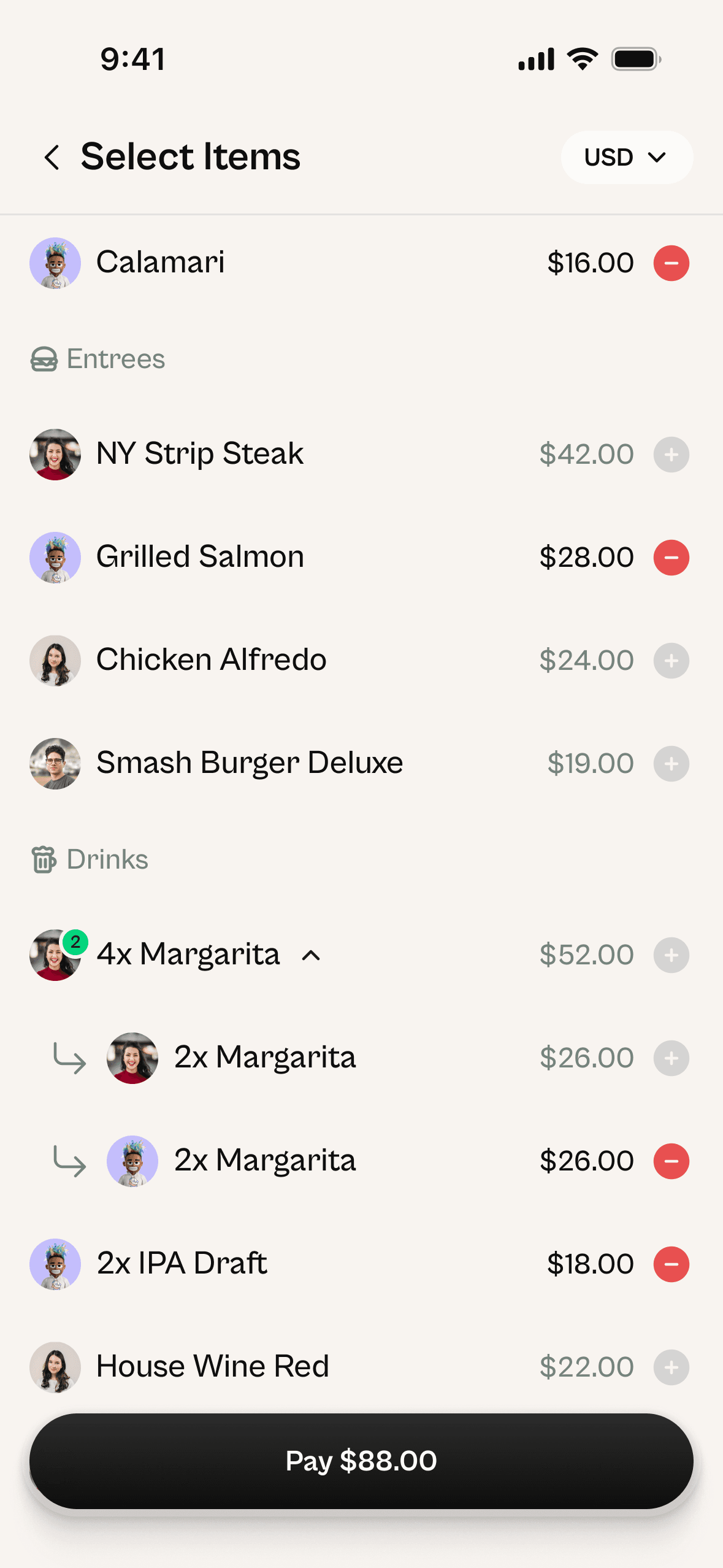Remove the selected 2x Margarita split
The height and width of the screenshot is (1568, 723).
(671, 1161)
